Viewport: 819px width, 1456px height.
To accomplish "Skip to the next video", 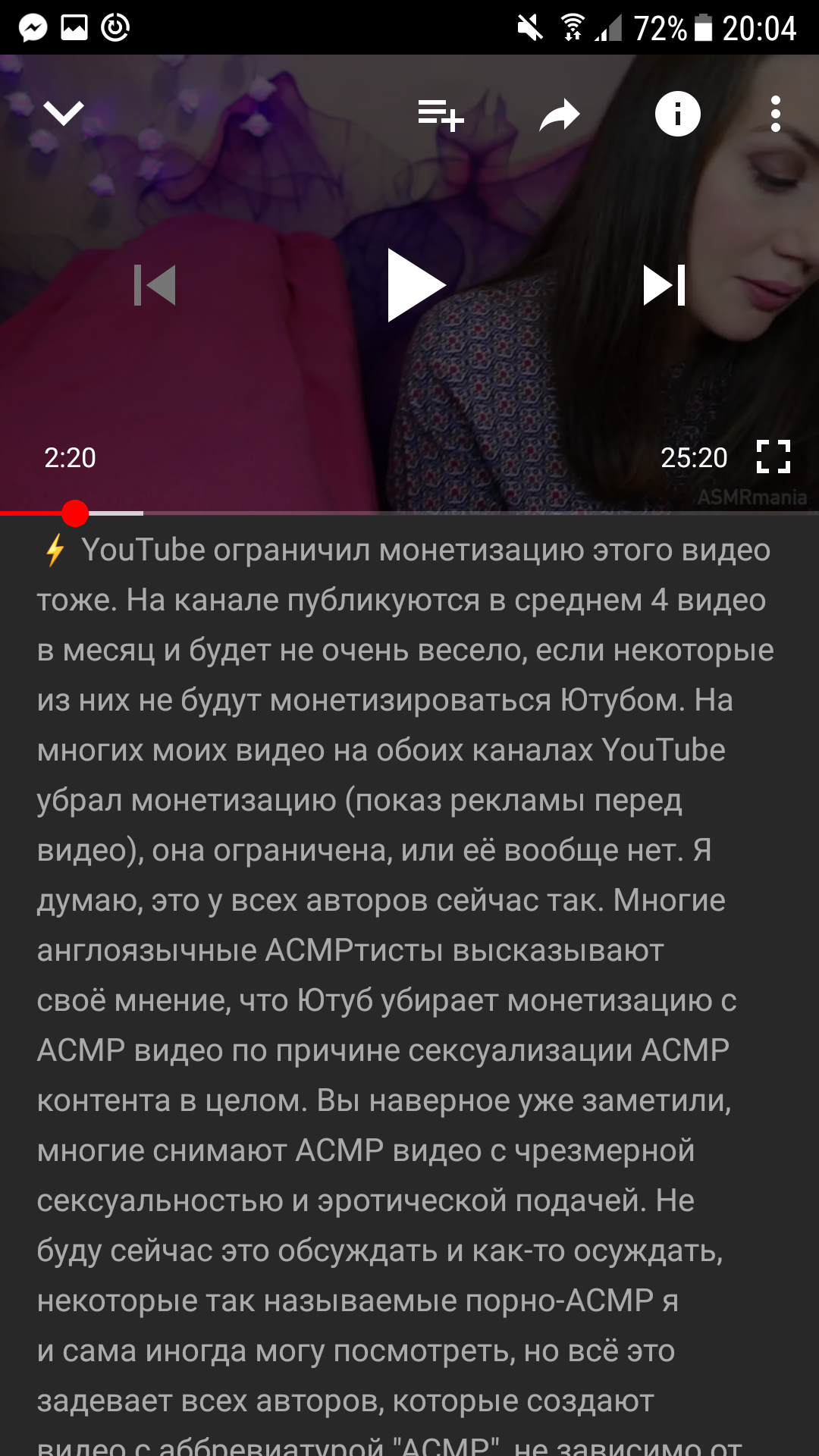I will 664,285.
